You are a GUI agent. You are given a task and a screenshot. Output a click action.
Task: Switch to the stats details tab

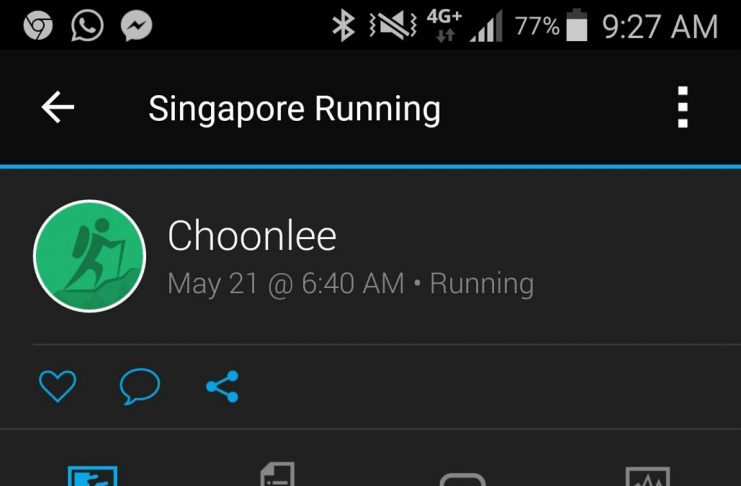click(277, 476)
